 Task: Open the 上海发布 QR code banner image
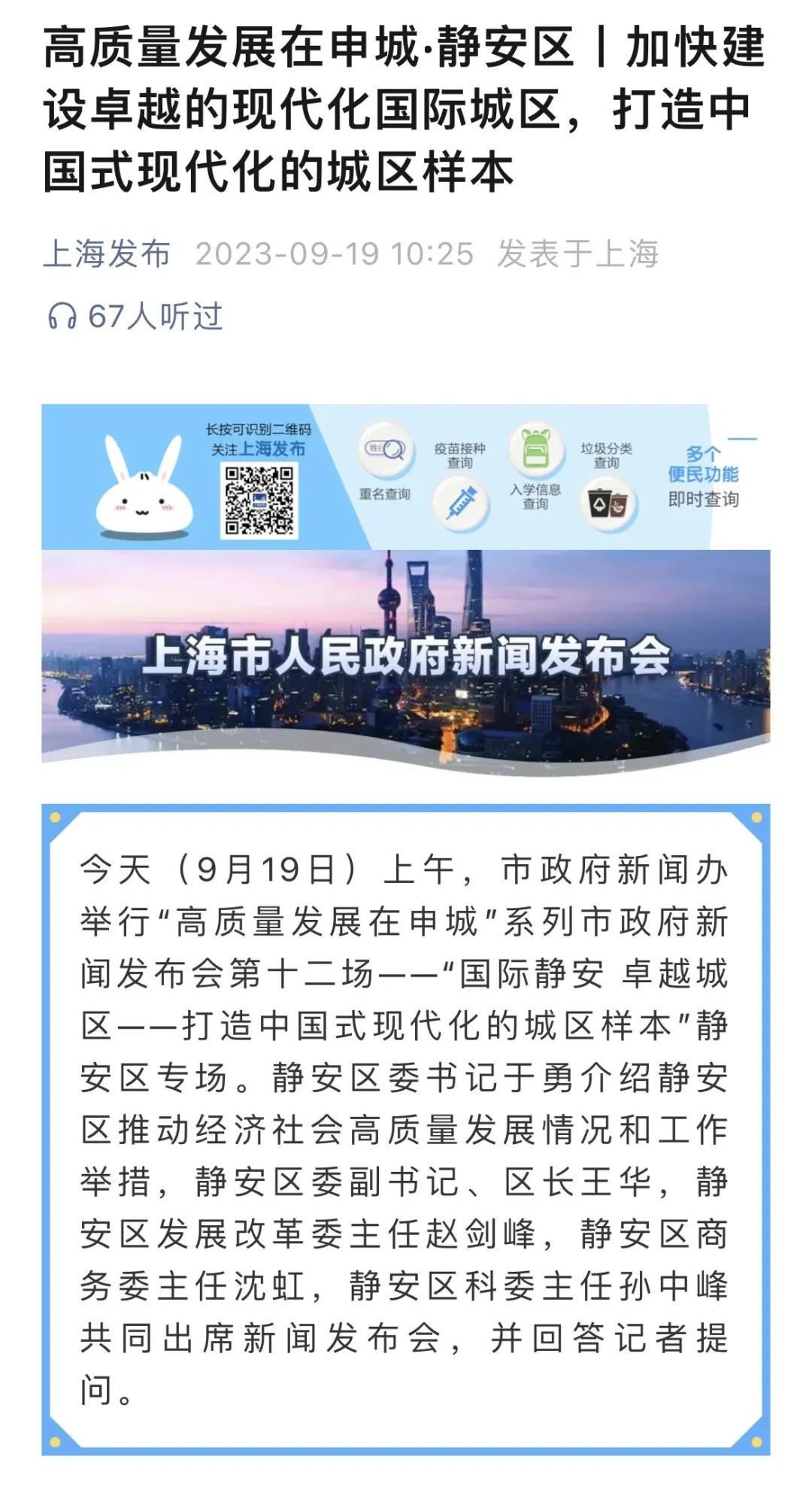point(406,477)
